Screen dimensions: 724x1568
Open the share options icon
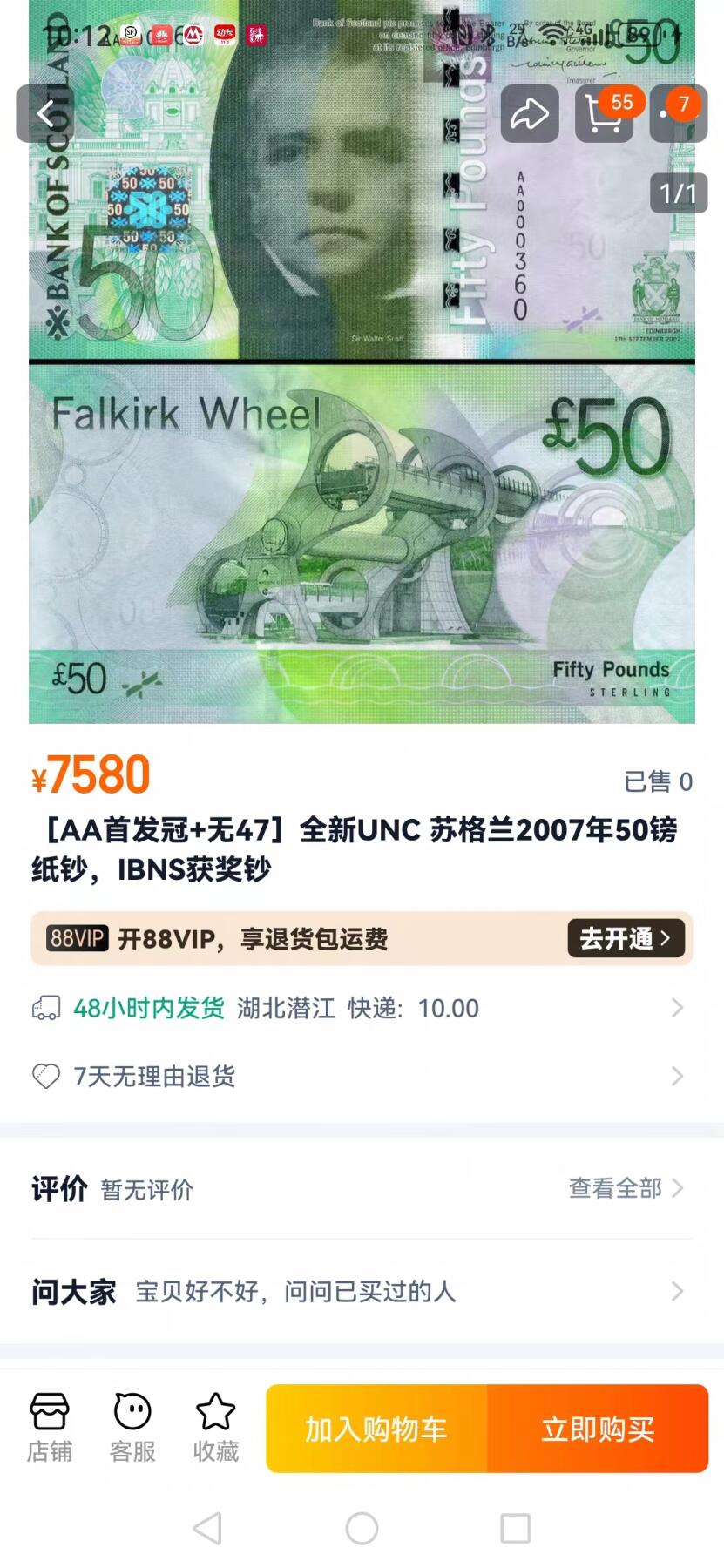[528, 113]
